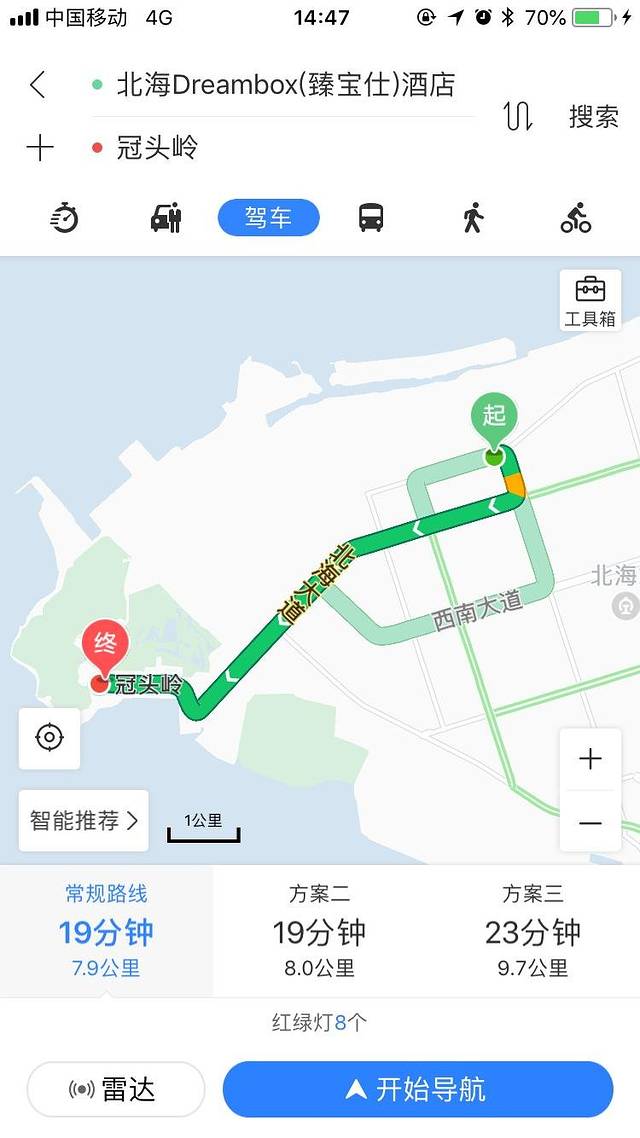640x1138 pixels.
Task: Select the 驾车 driving tab
Action: tap(268, 217)
